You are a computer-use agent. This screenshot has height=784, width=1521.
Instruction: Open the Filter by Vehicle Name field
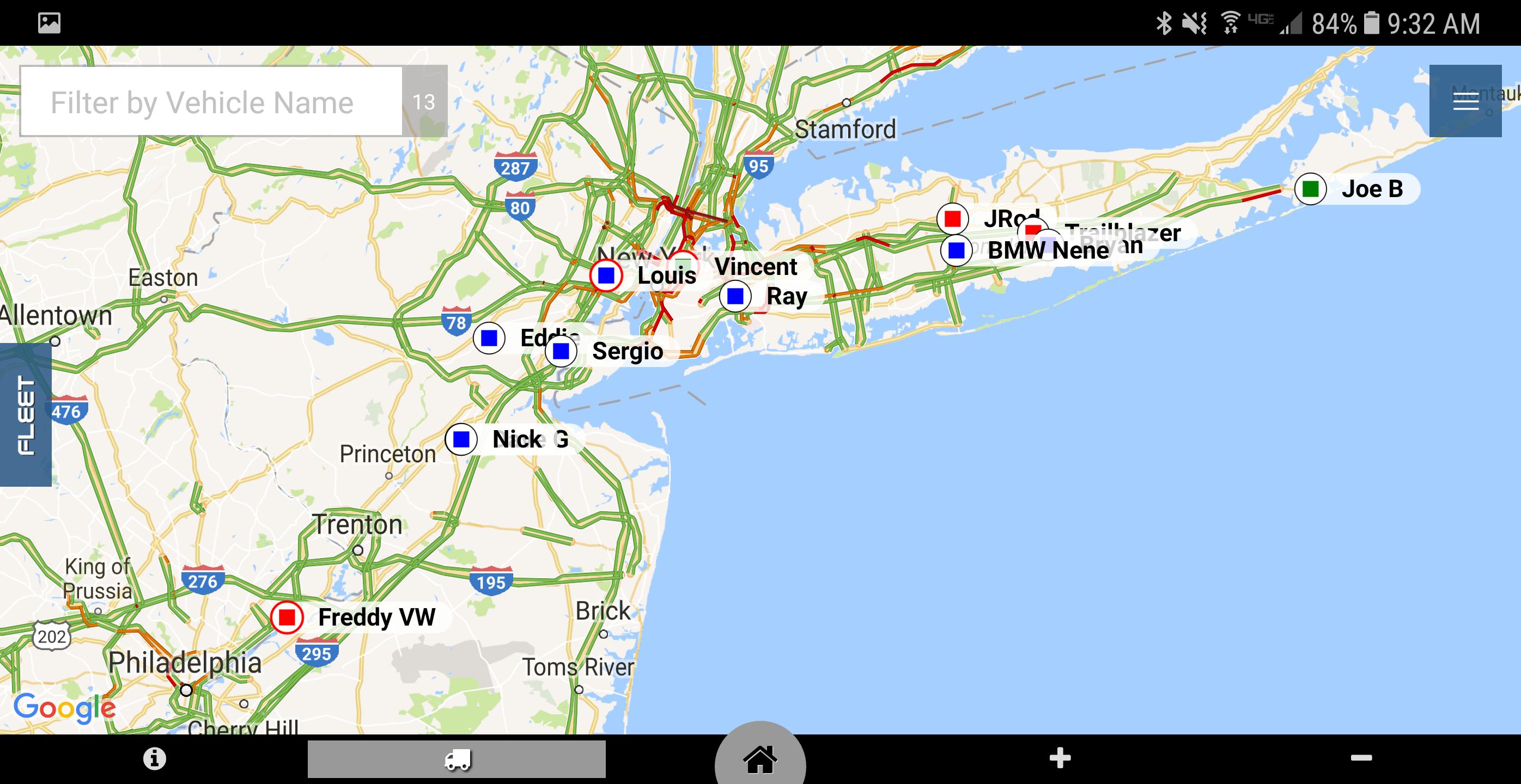point(211,101)
